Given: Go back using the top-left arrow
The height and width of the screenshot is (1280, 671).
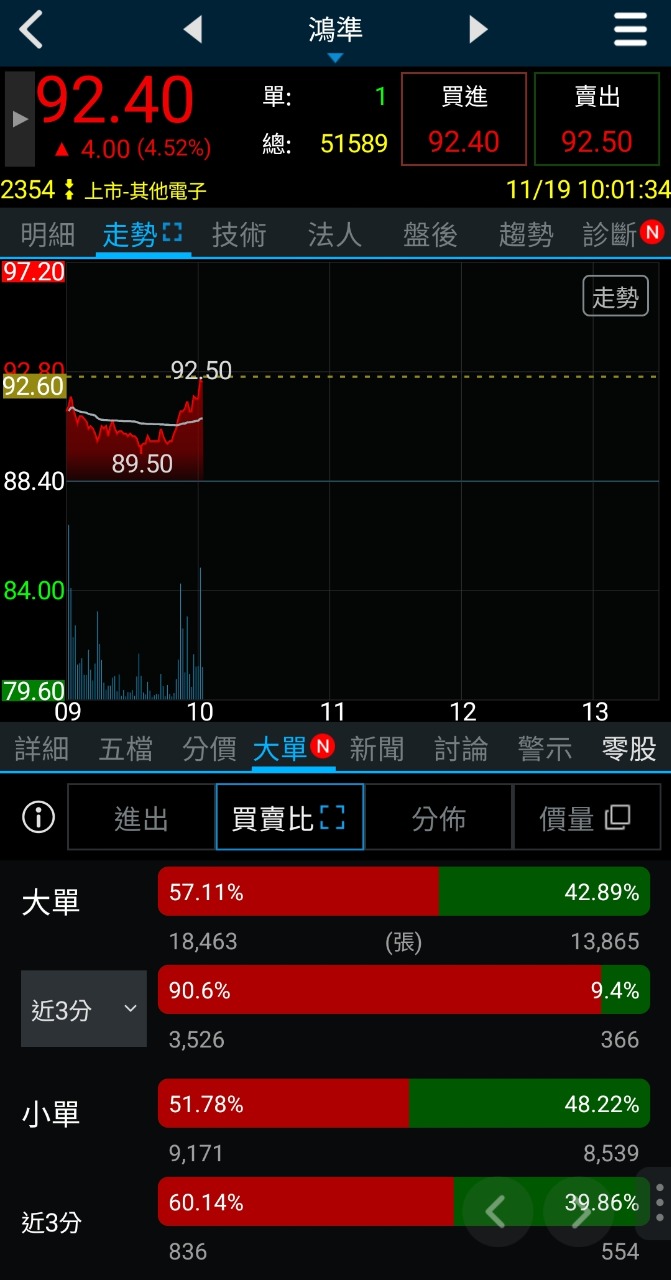Looking at the screenshot, I should coord(32,30).
